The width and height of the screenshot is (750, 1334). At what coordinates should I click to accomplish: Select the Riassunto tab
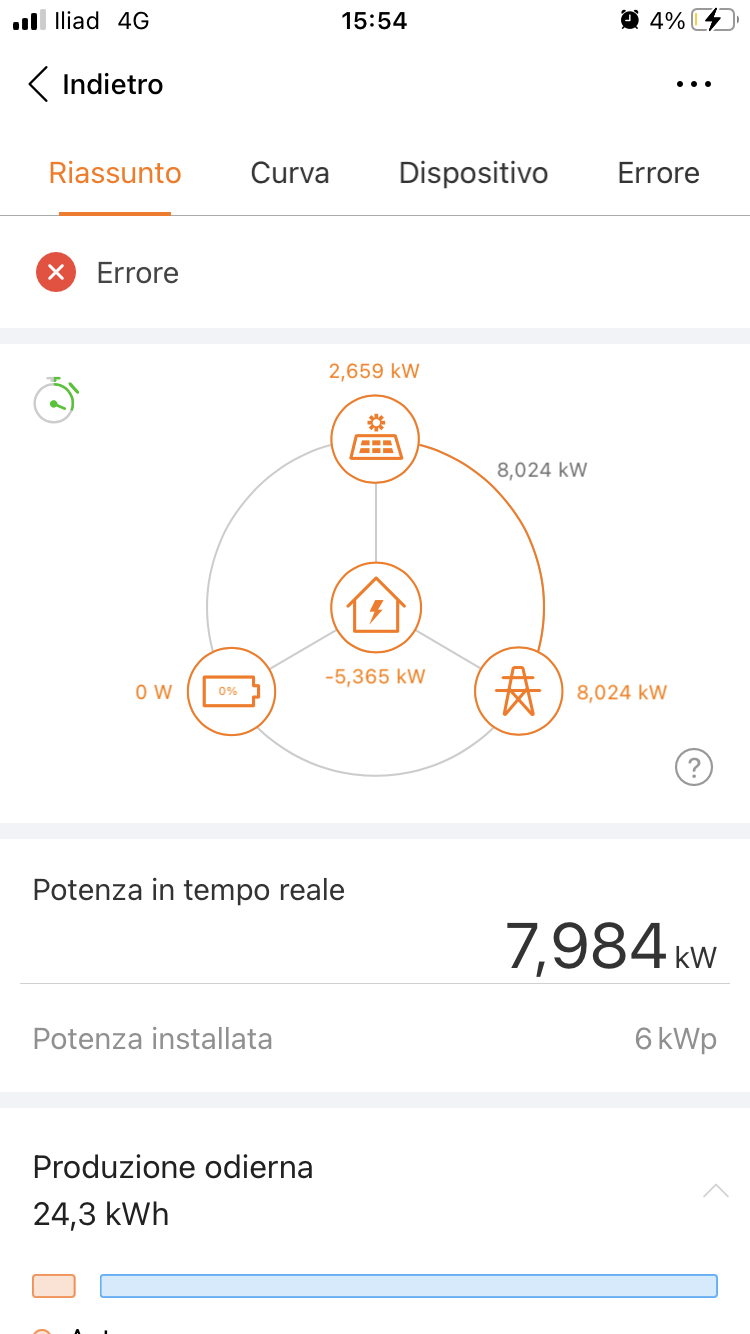(x=115, y=173)
